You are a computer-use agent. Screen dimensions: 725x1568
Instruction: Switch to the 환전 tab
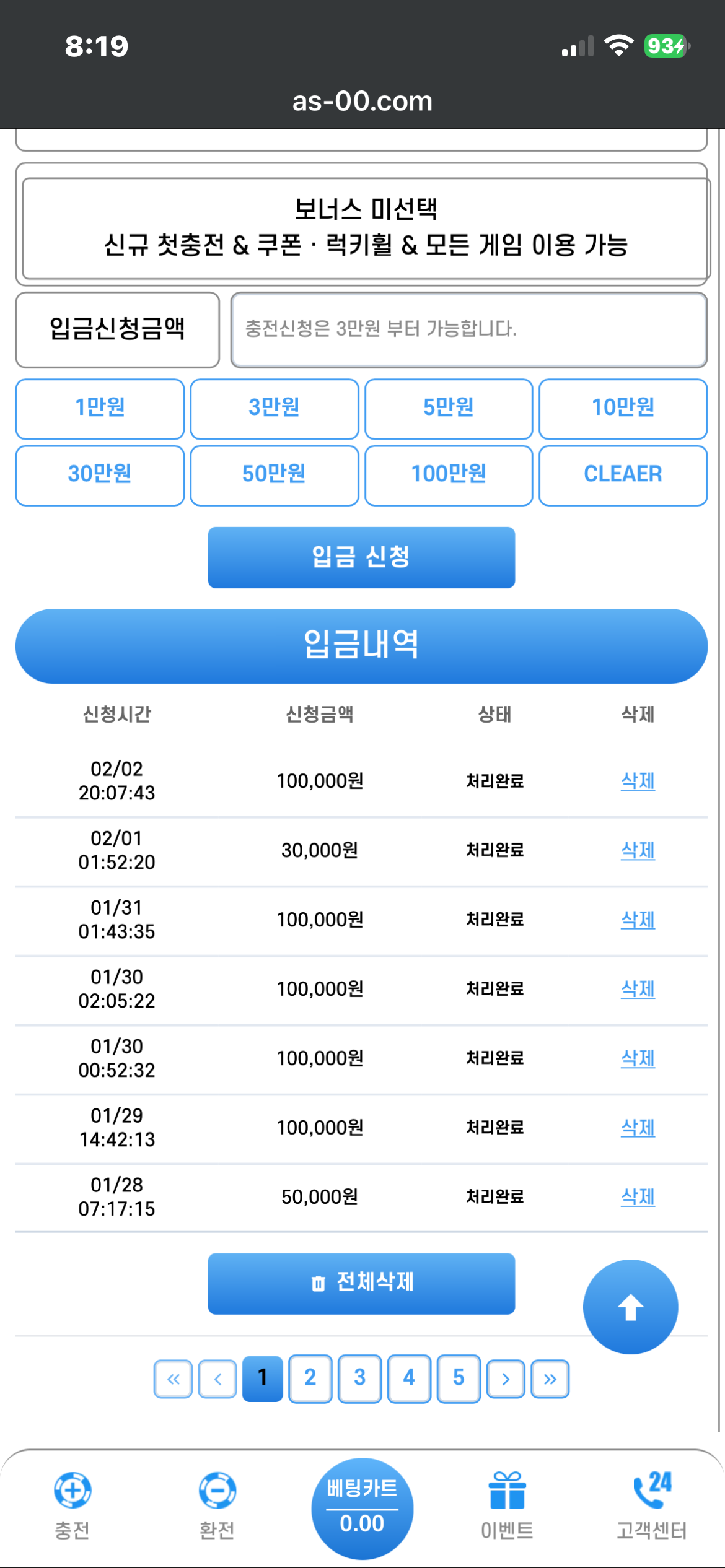point(217,1505)
